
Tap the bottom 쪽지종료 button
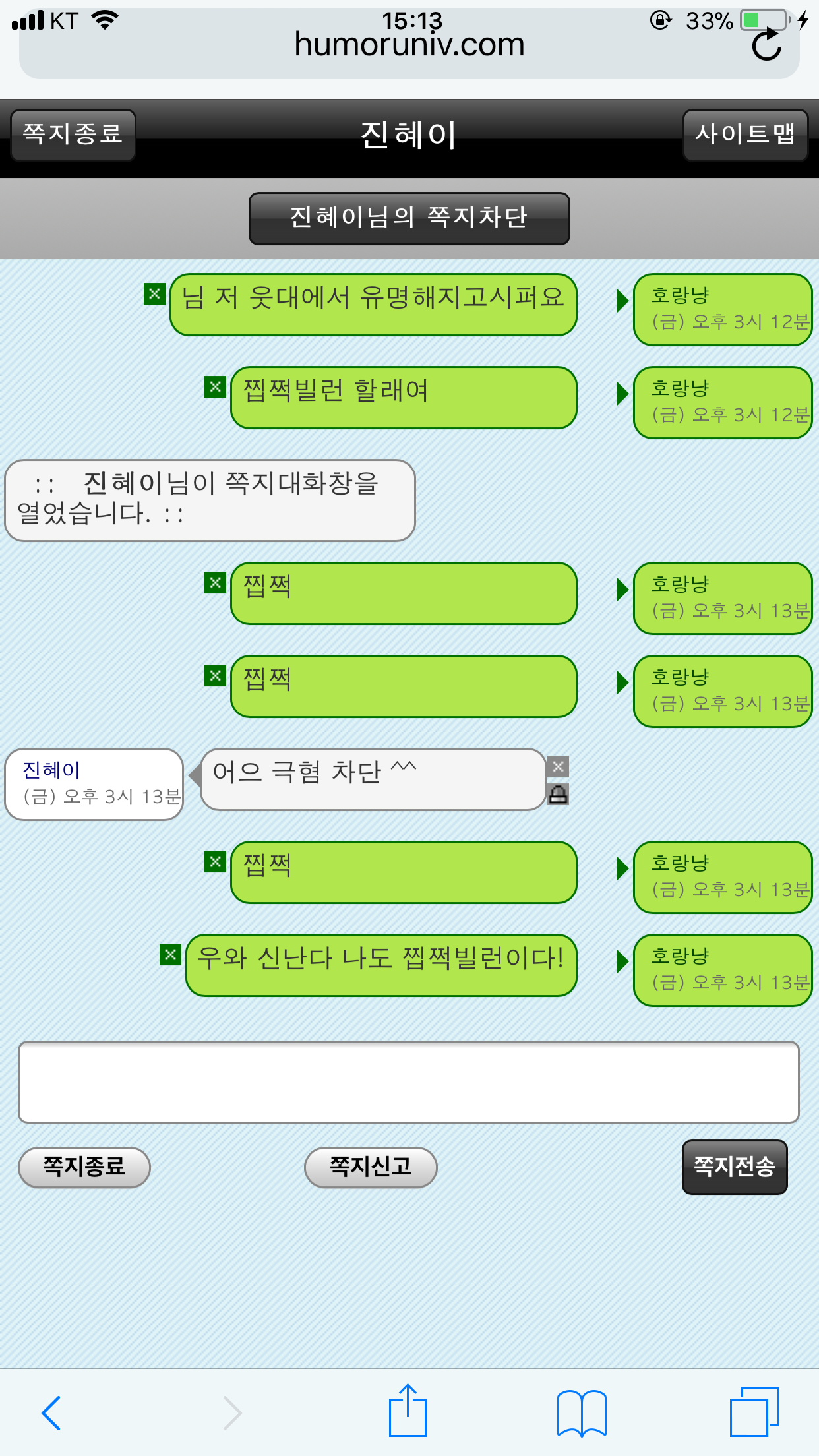point(84,1167)
